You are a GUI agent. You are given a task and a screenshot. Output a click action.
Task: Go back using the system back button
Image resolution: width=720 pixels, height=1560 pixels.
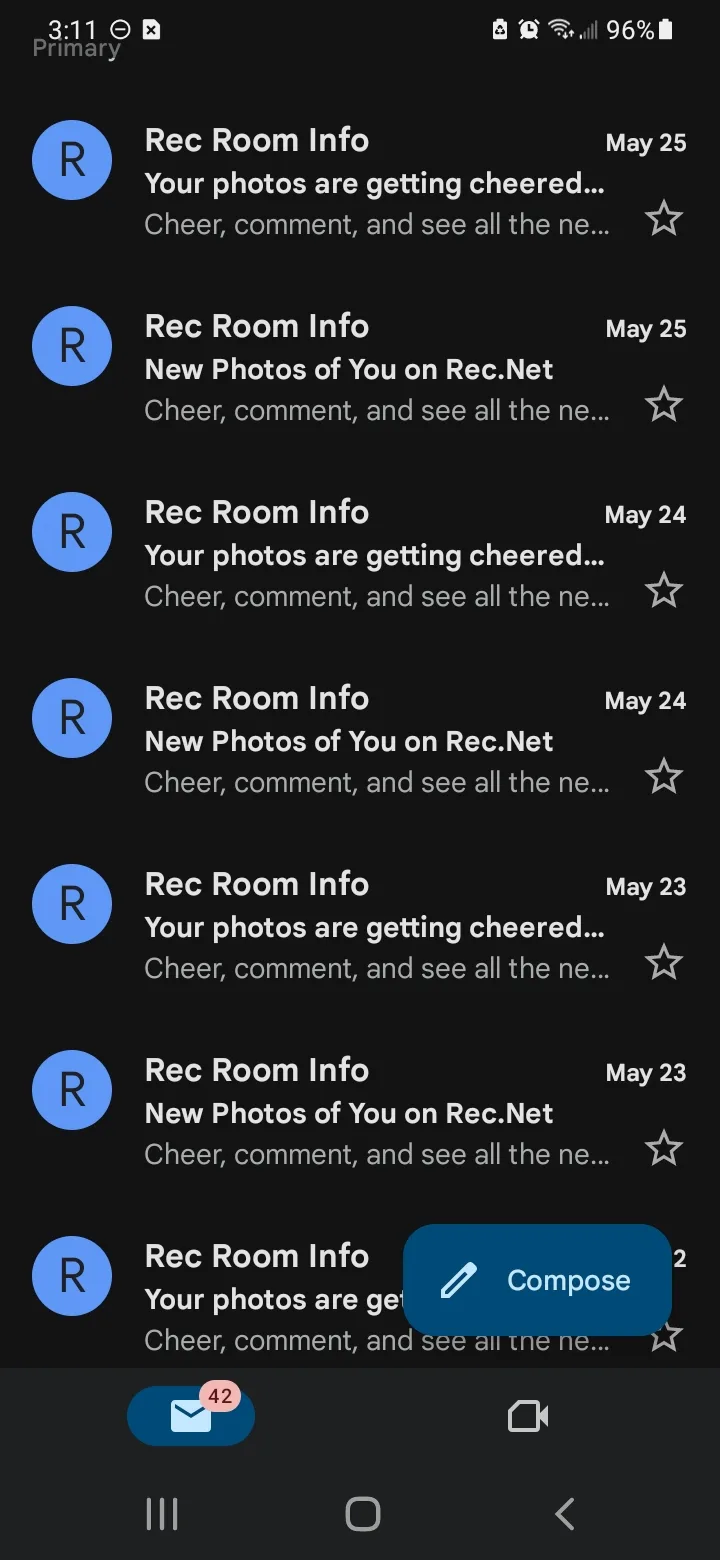click(x=565, y=1513)
